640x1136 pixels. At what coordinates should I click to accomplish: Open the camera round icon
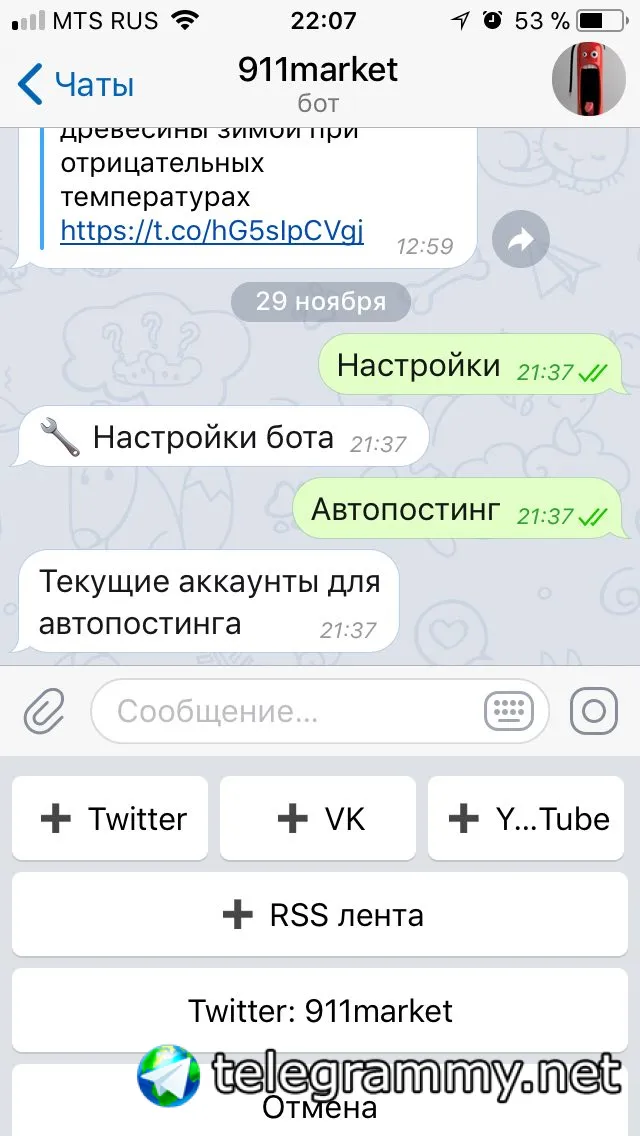tap(594, 712)
